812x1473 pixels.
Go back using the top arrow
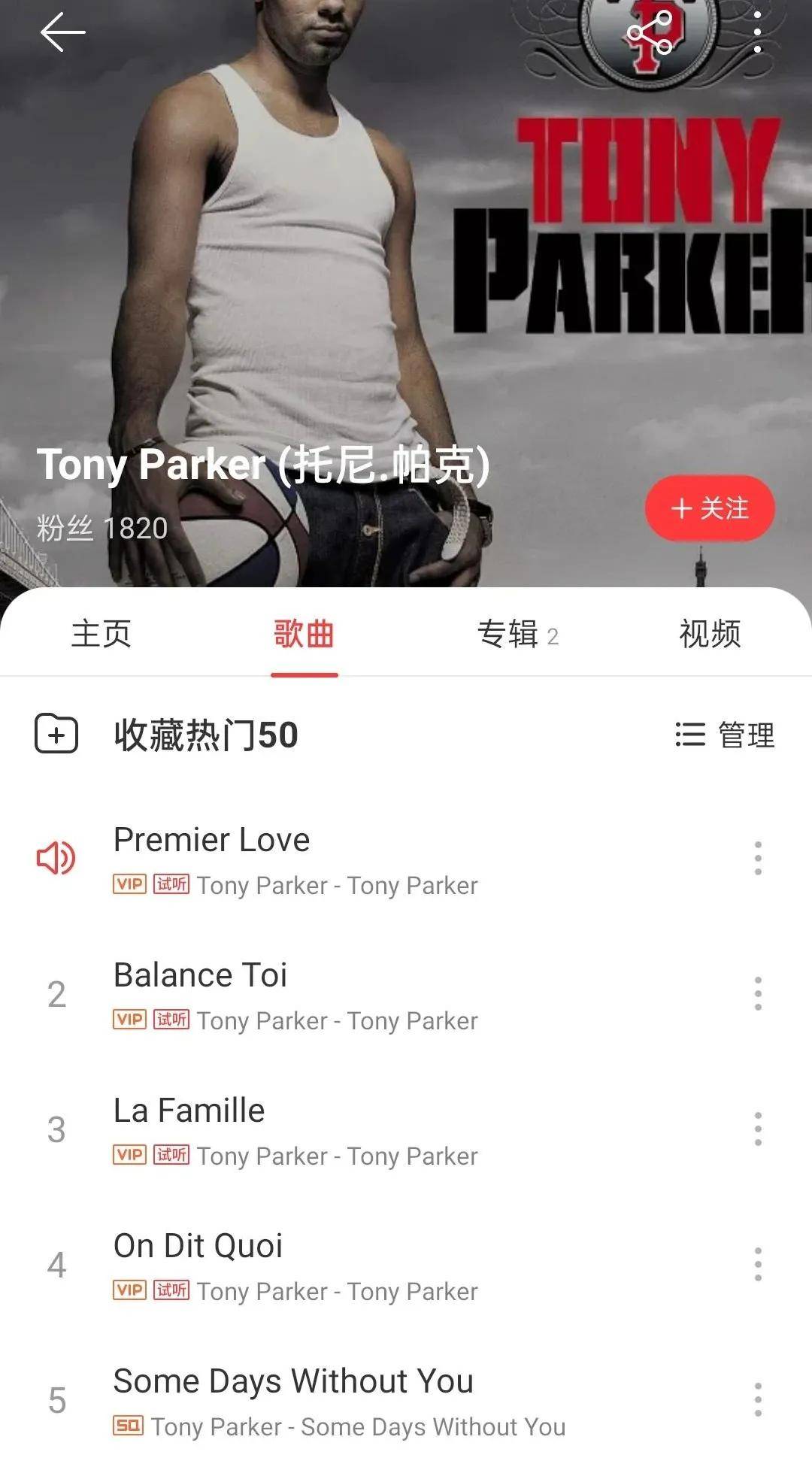(x=62, y=33)
